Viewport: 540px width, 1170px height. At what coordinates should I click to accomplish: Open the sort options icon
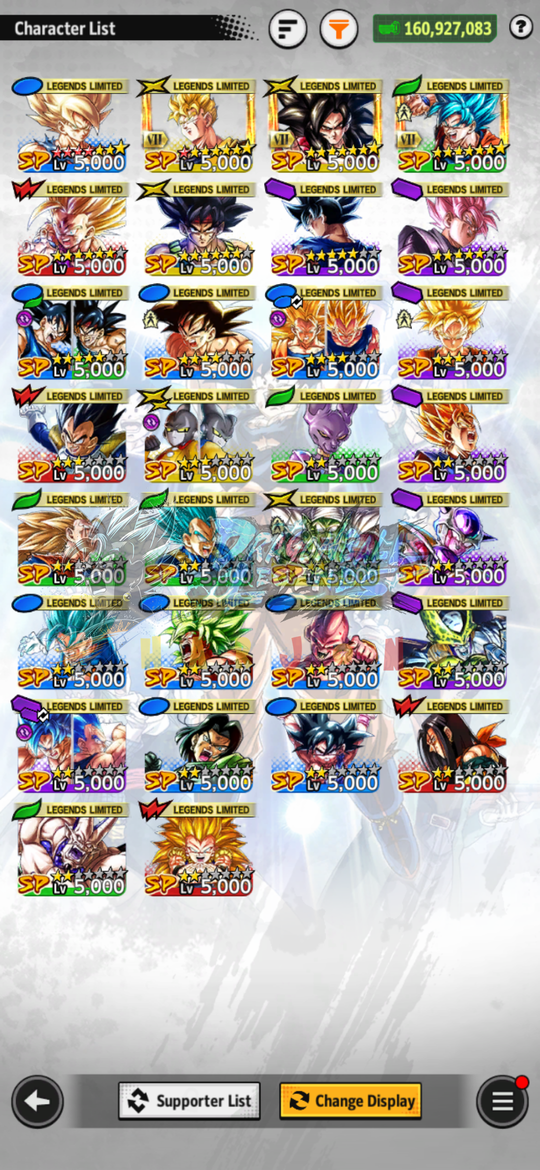288,29
